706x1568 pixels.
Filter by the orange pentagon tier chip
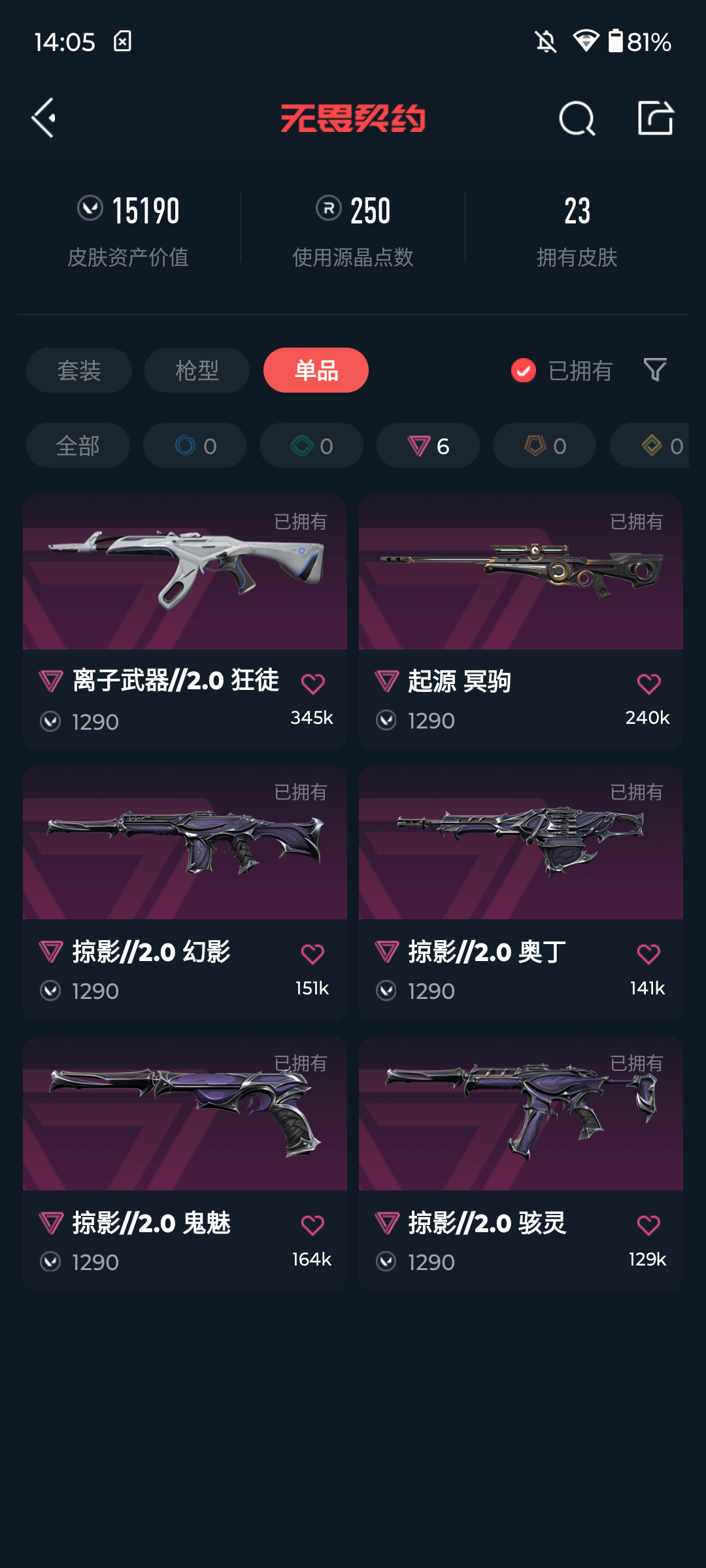tap(545, 446)
